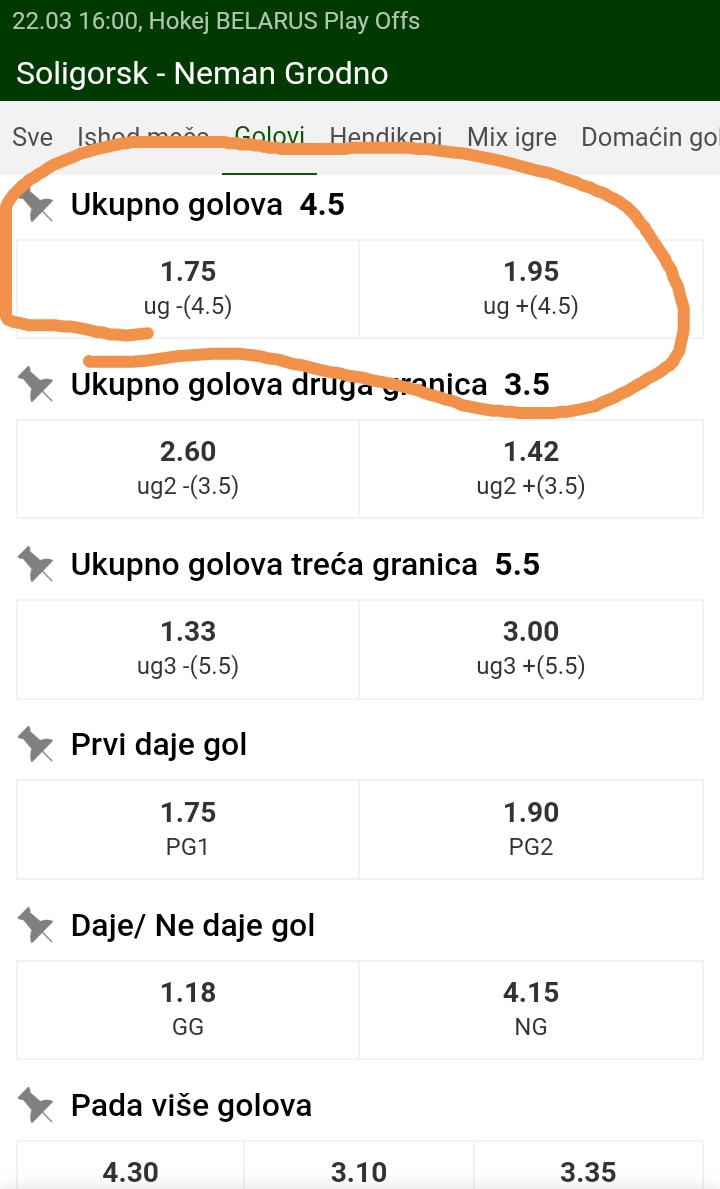Pick 1.42 on ug2 +(3.5)
The width and height of the screenshot is (720, 1189).
[531, 469]
